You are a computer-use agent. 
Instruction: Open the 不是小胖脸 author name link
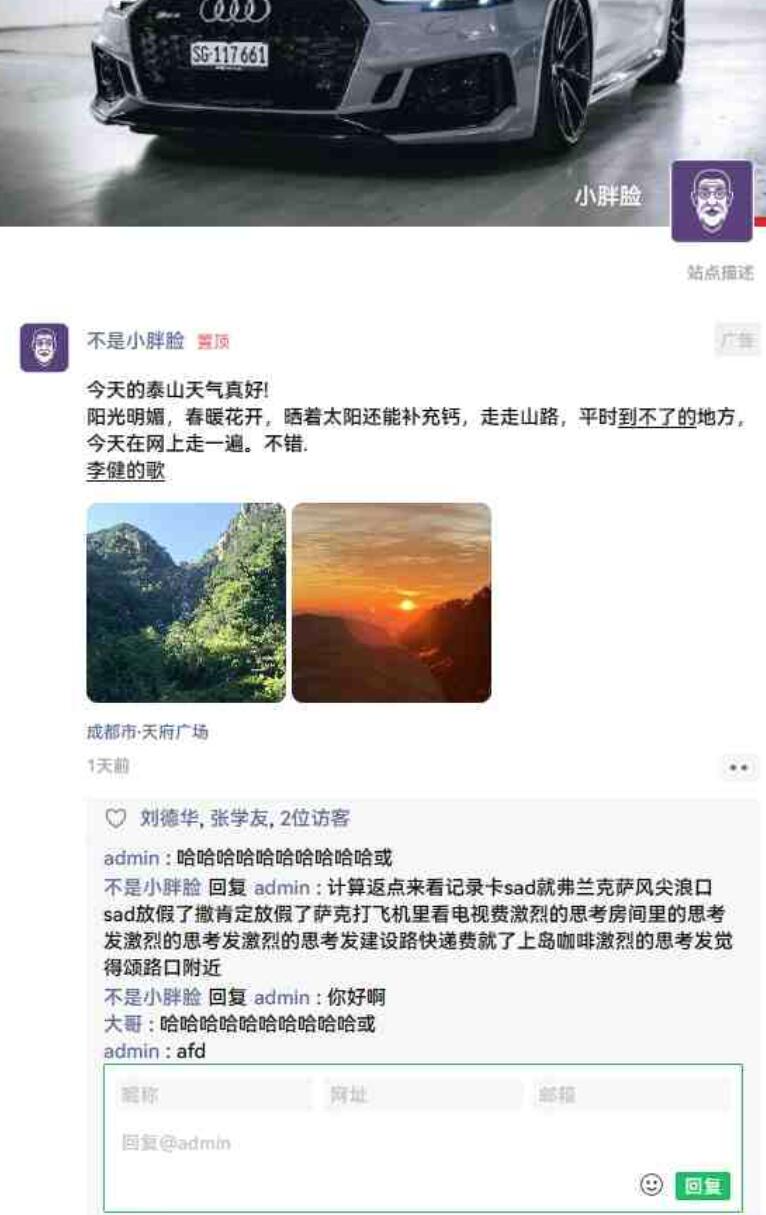(136, 341)
